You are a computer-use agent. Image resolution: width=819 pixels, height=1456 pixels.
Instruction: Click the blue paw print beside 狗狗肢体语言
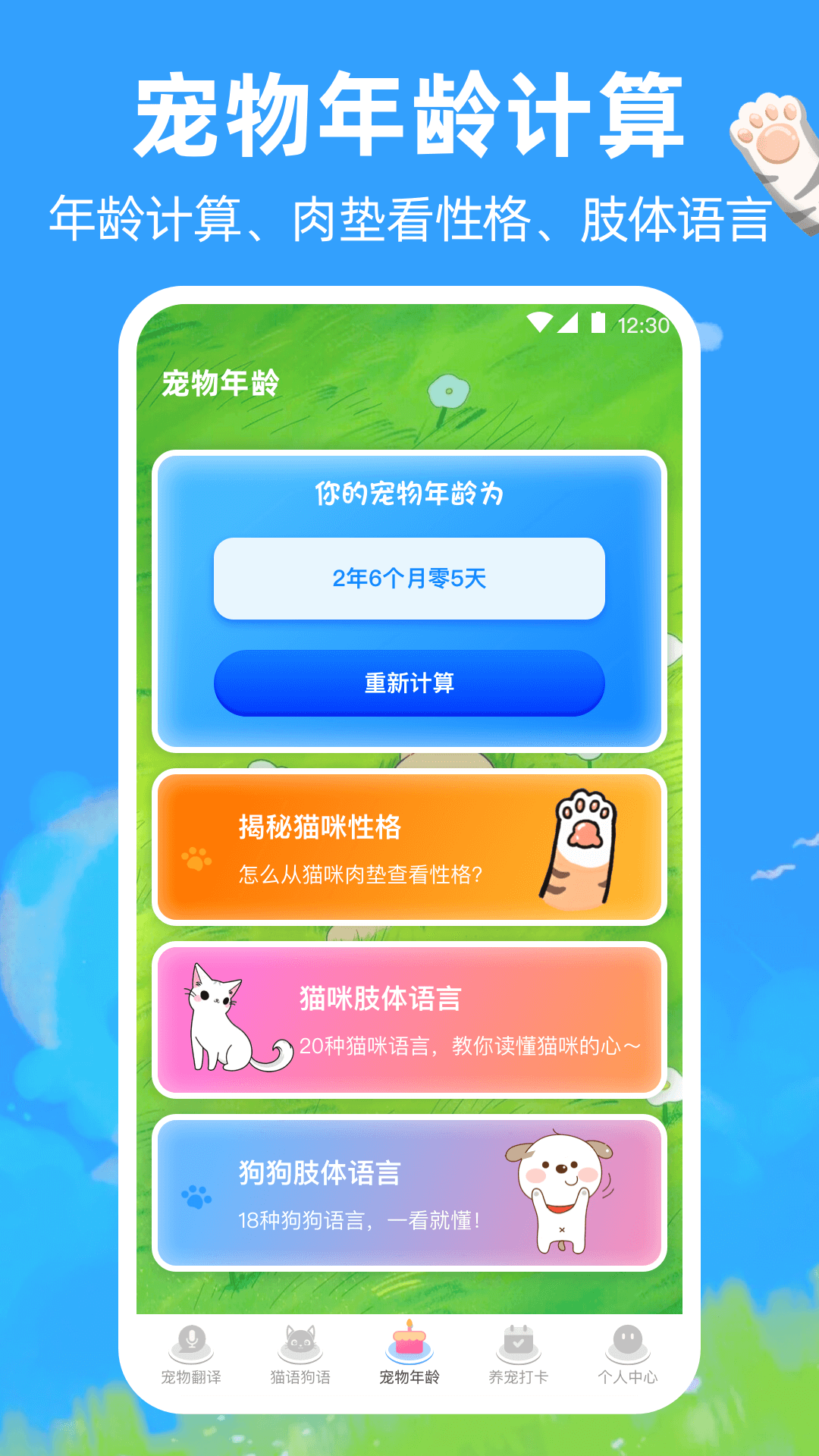pos(196,1192)
